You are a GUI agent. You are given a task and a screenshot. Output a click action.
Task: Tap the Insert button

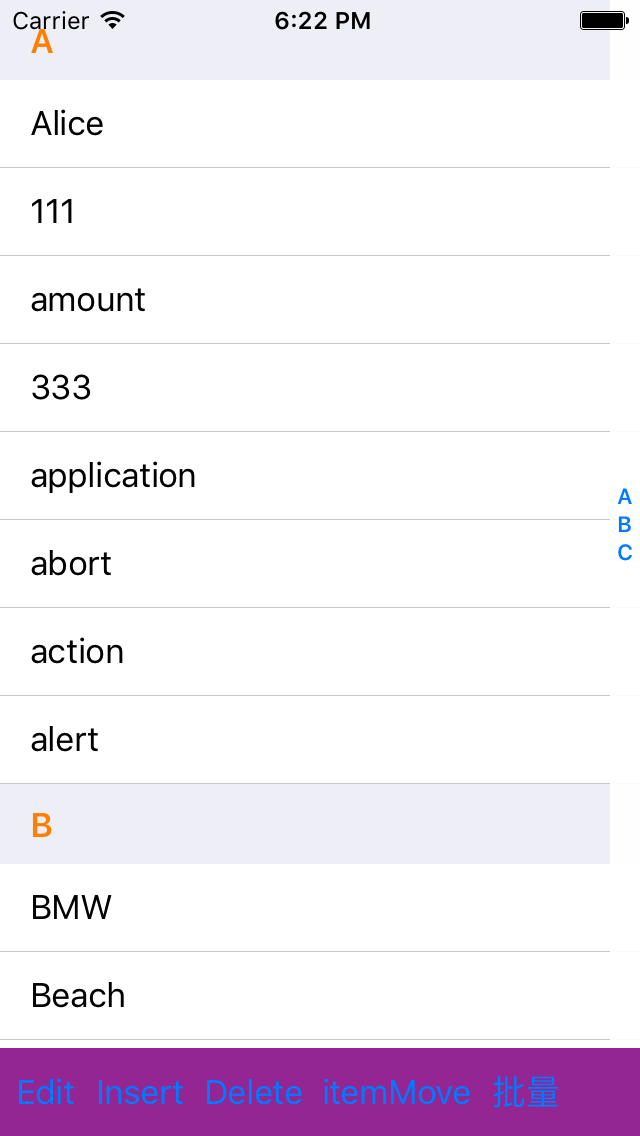(140, 1092)
